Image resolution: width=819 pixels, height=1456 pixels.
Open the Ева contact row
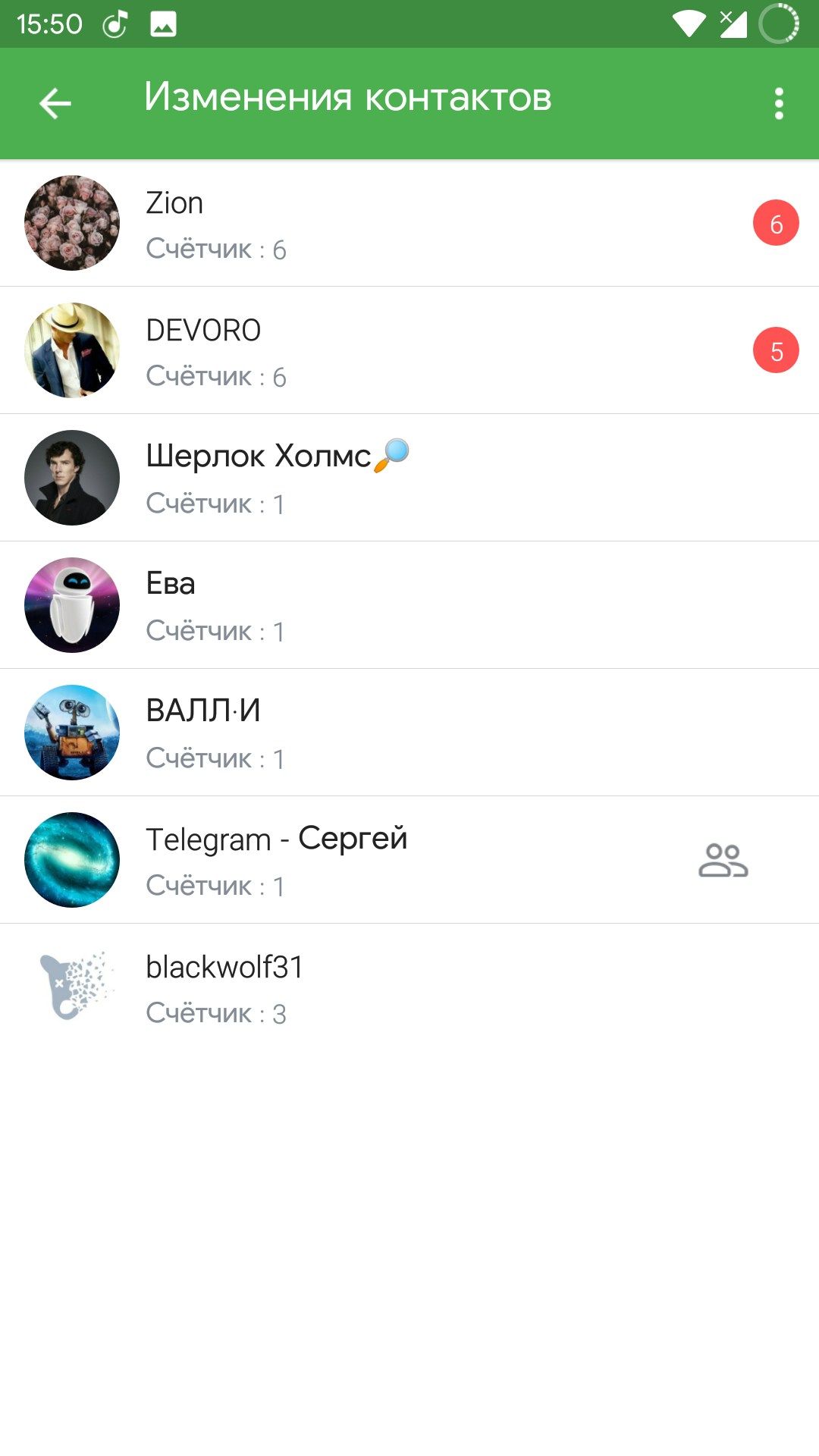click(x=409, y=606)
